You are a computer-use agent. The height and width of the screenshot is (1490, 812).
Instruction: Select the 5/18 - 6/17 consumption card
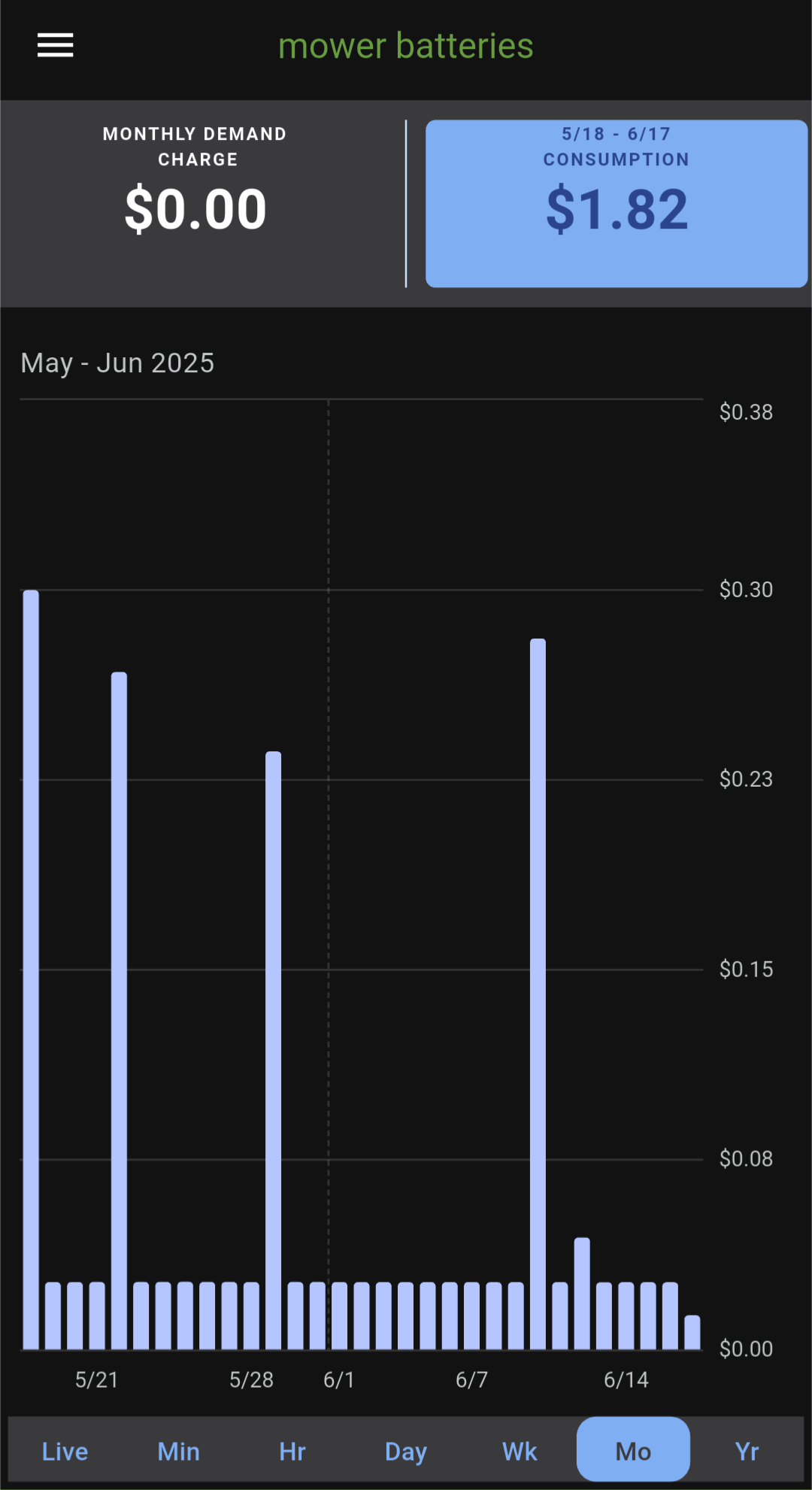pyautogui.click(x=617, y=204)
